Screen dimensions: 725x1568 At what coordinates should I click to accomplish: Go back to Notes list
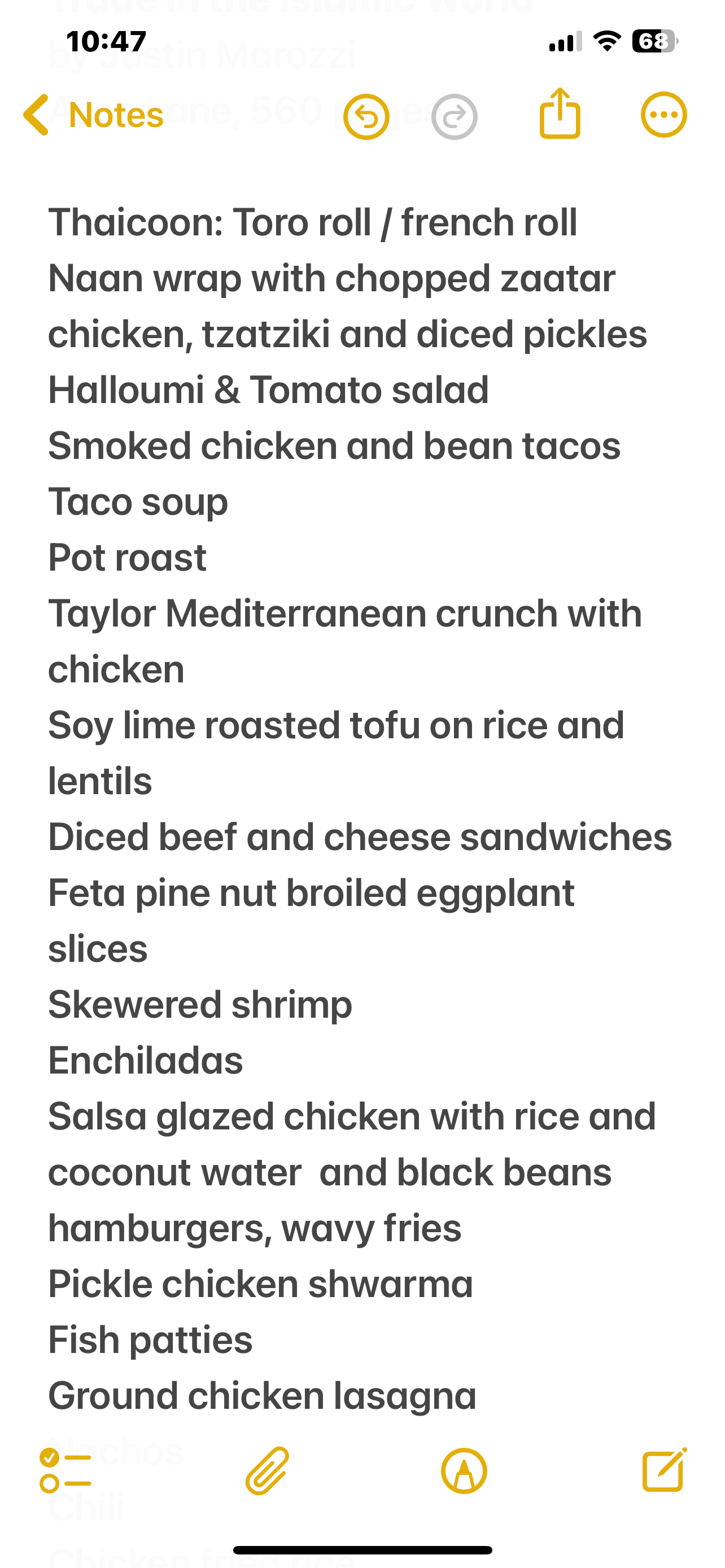click(93, 115)
